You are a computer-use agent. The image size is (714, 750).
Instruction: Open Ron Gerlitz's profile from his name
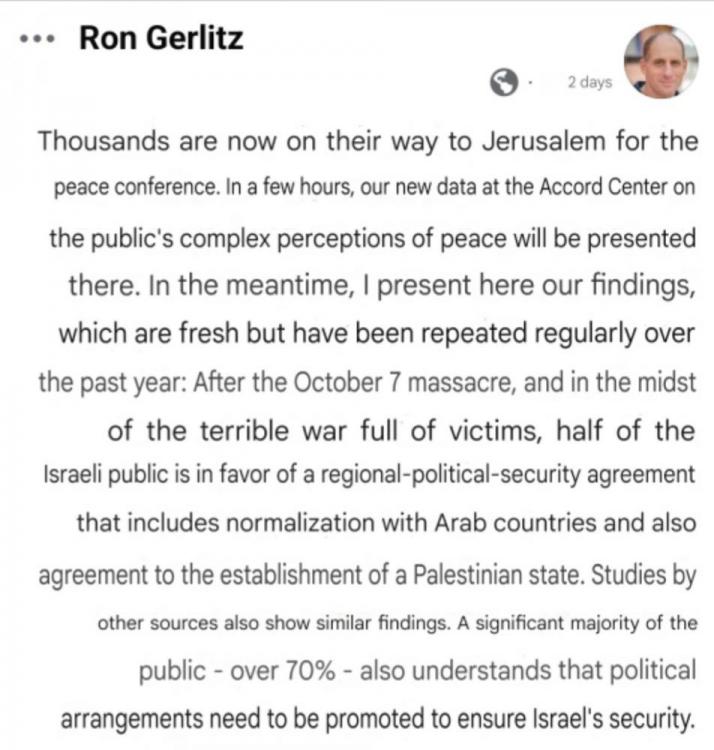point(160,39)
